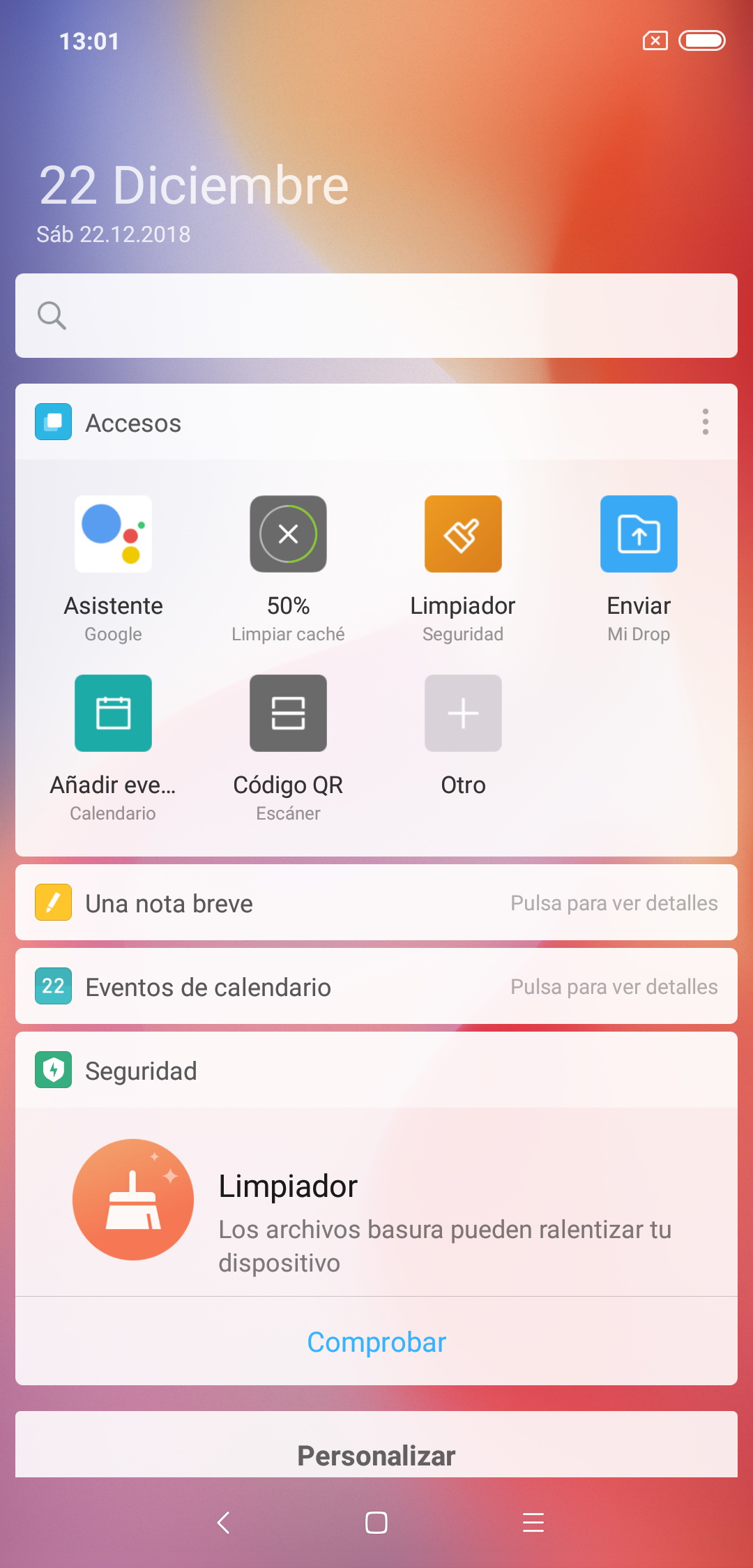Open the Una nota breve card
This screenshot has height=1568, width=753.
click(376, 903)
